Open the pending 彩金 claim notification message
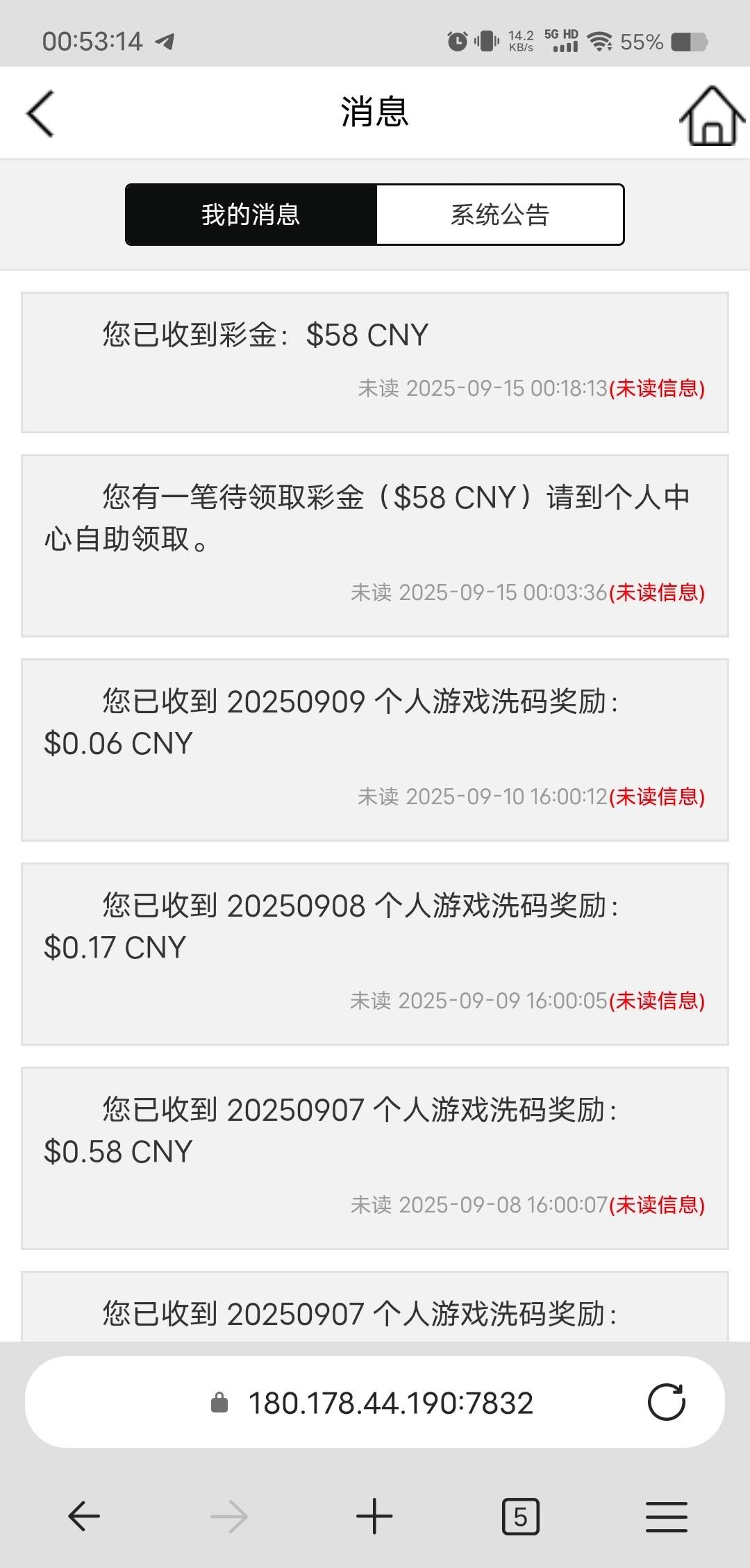Viewport: 750px width, 1568px height. tap(375, 542)
